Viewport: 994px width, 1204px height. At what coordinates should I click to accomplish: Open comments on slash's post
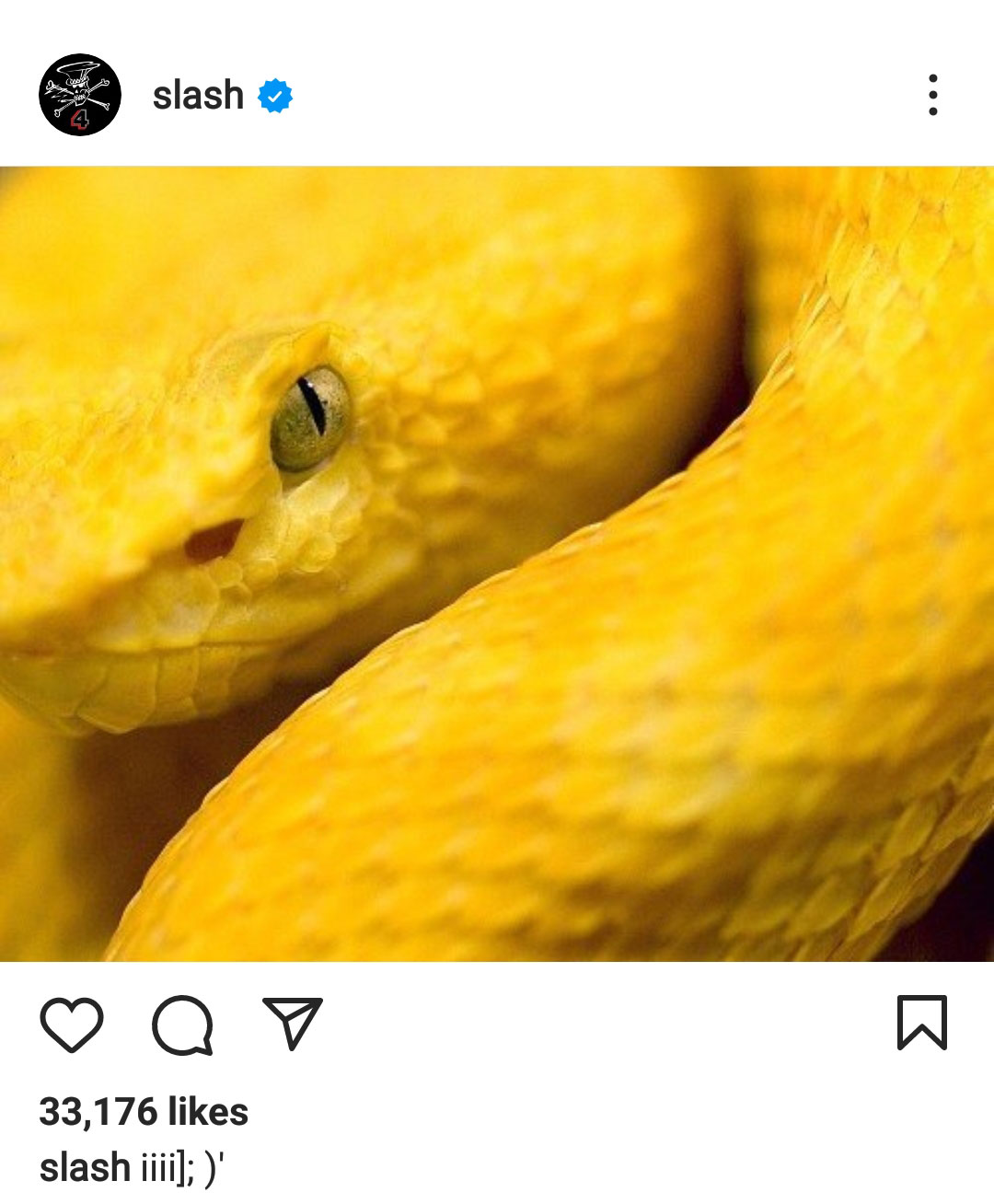click(182, 1024)
